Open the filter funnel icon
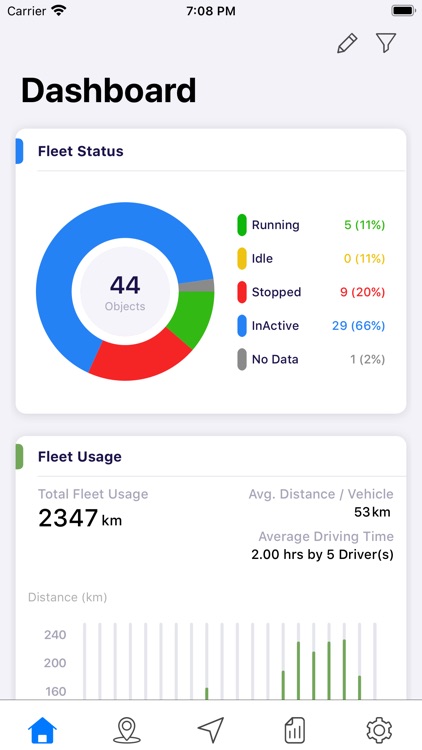The image size is (422, 750). pos(386,43)
